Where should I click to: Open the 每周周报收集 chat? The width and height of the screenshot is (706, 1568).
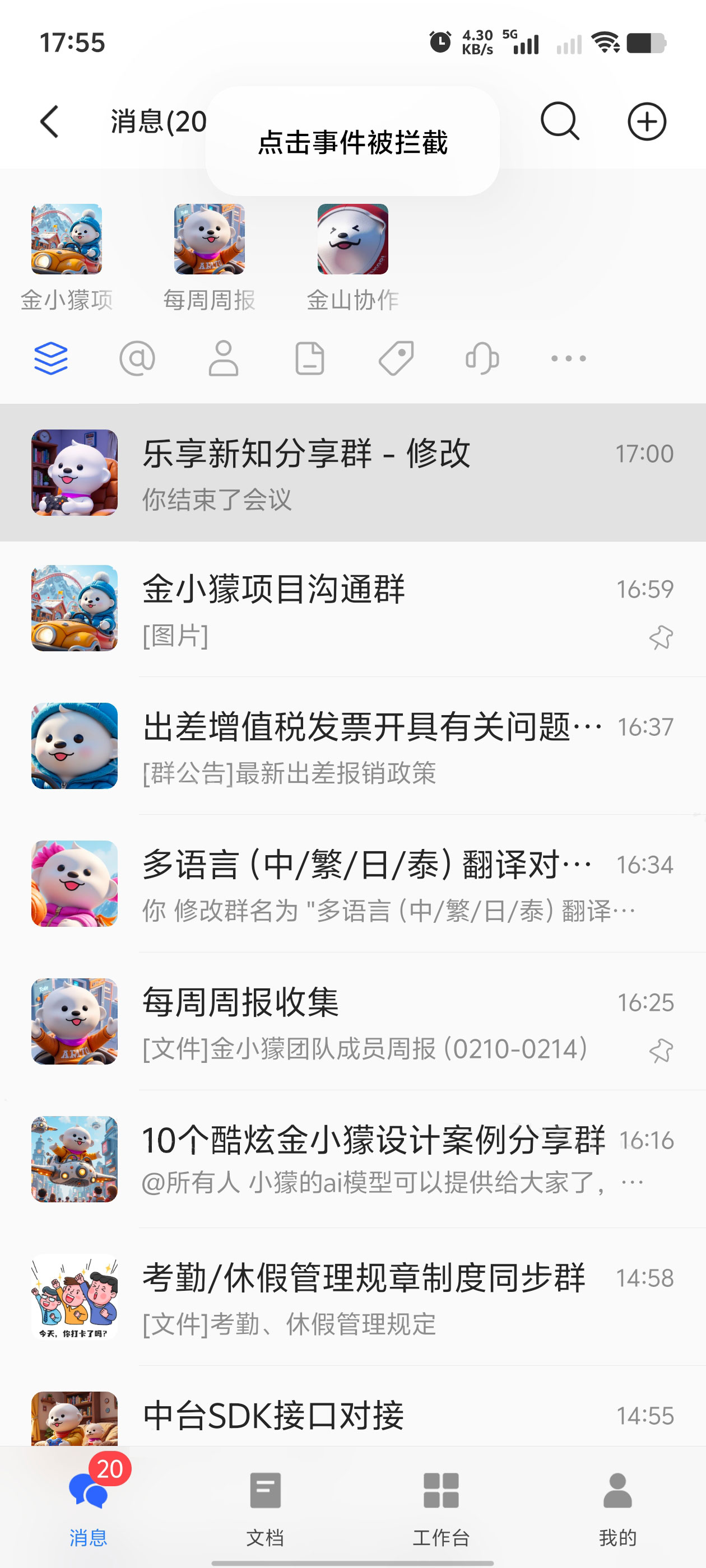tap(352, 1021)
